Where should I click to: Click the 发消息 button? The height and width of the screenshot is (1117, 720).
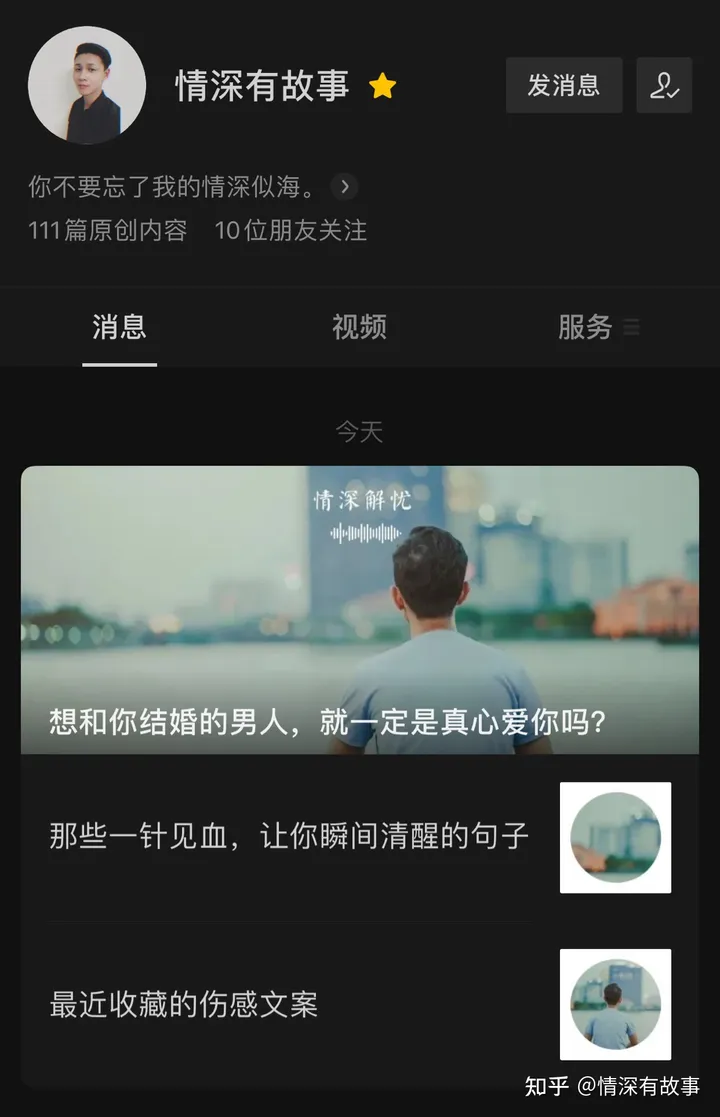(564, 85)
